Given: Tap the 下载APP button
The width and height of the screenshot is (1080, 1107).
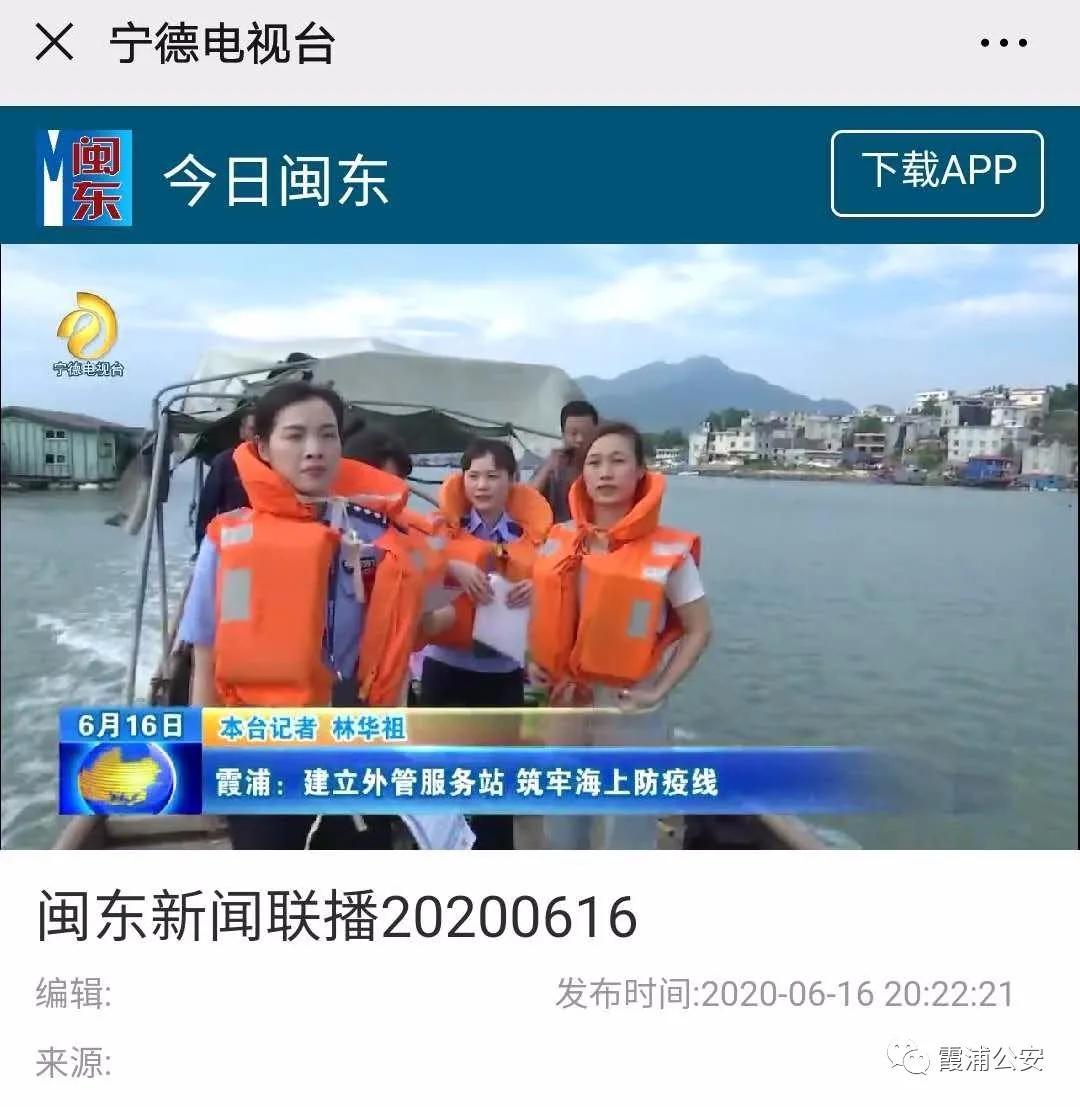Looking at the screenshot, I should [x=937, y=173].
